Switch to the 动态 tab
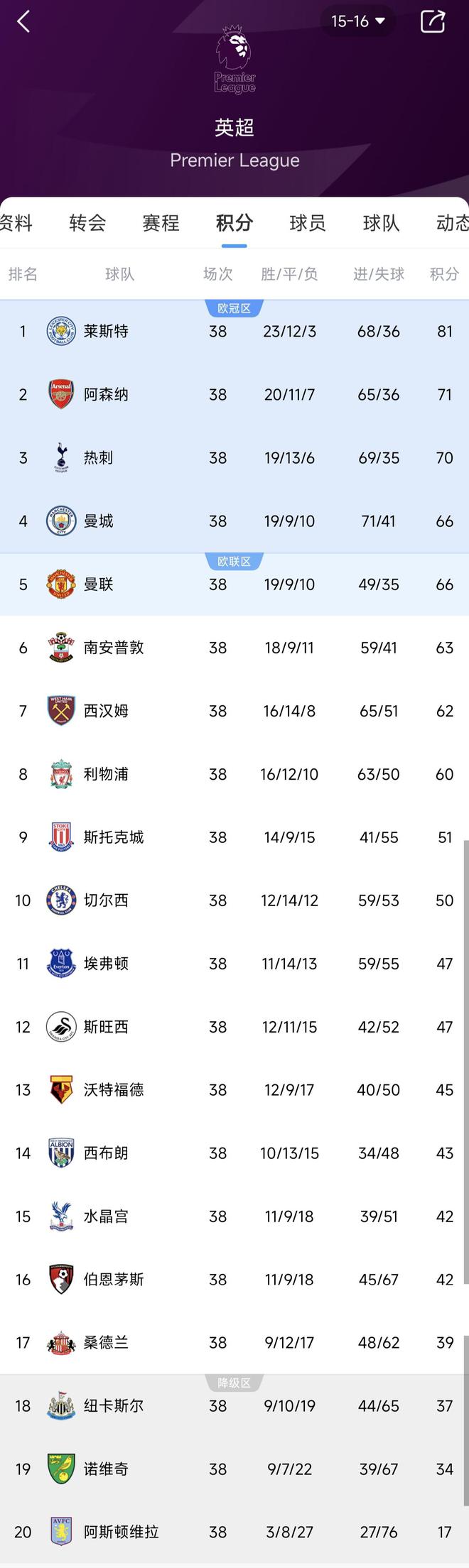Image resolution: width=469 pixels, height=1568 pixels. [x=453, y=223]
